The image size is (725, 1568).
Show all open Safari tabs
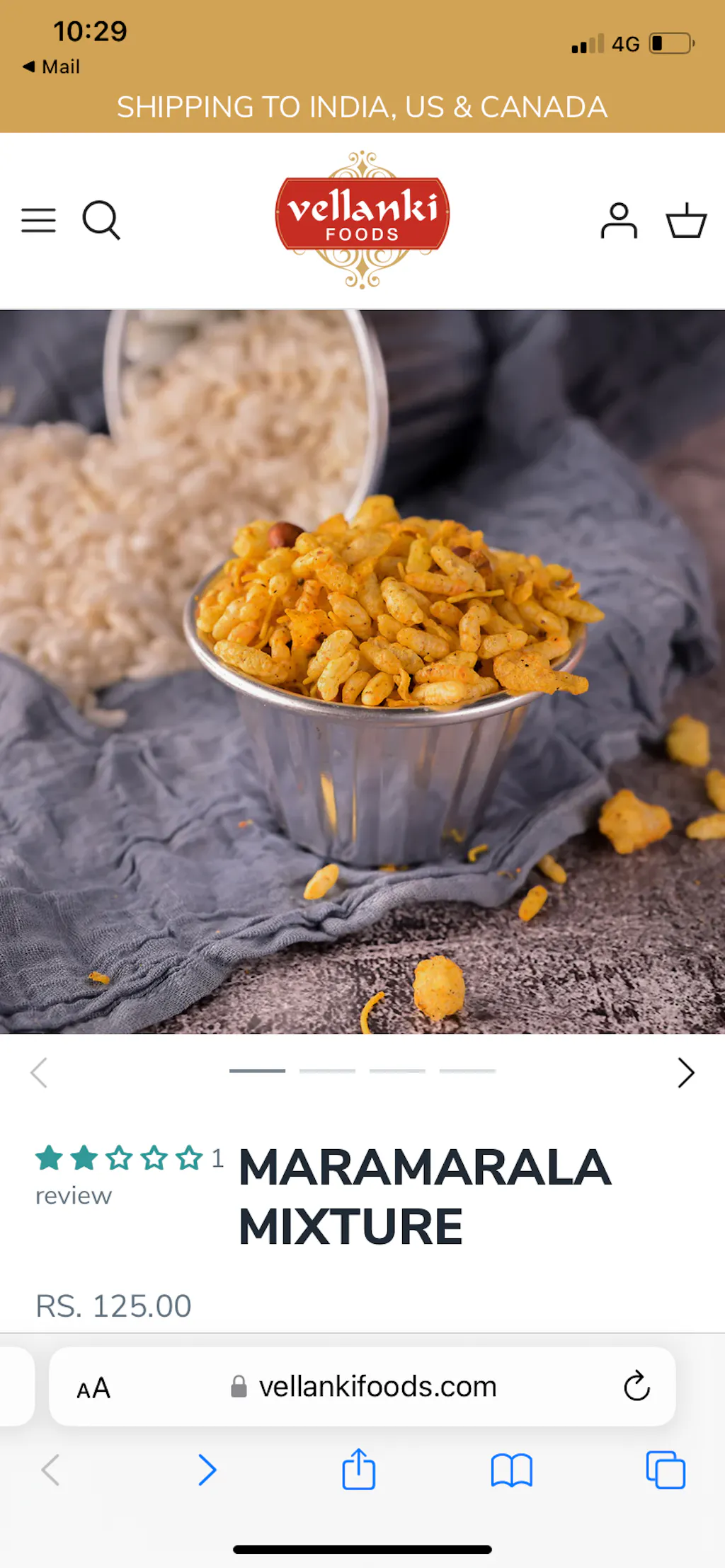point(666,1470)
